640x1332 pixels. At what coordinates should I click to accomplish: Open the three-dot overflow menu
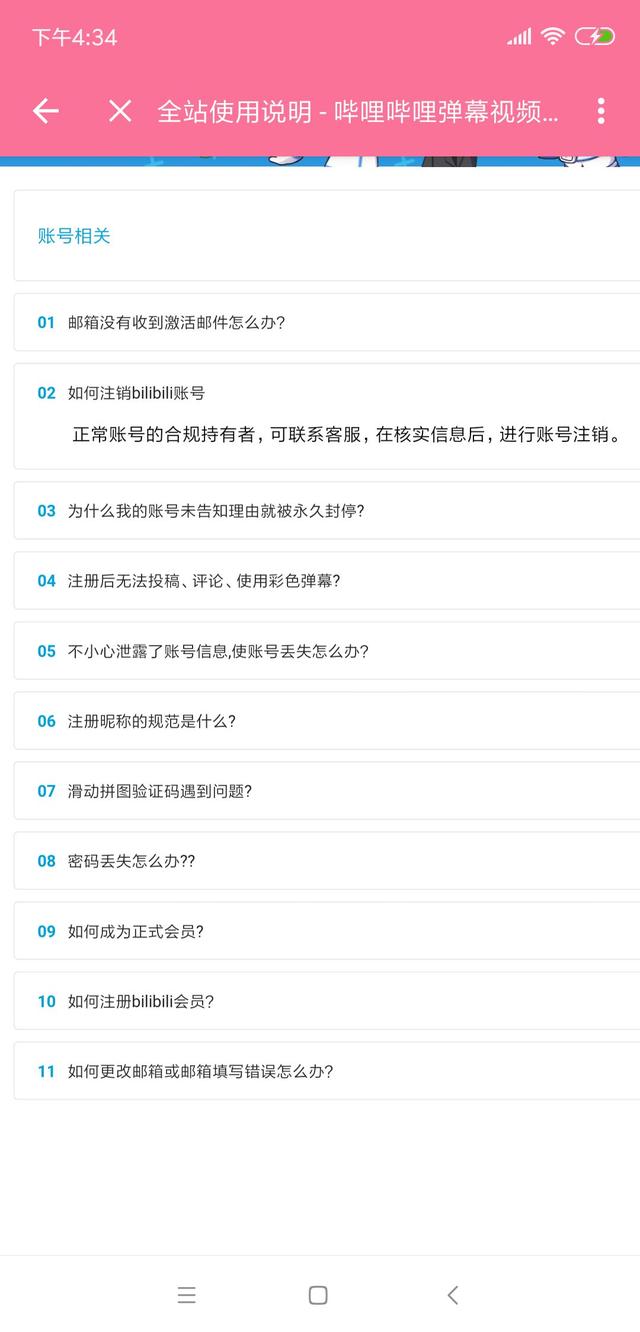(600, 111)
